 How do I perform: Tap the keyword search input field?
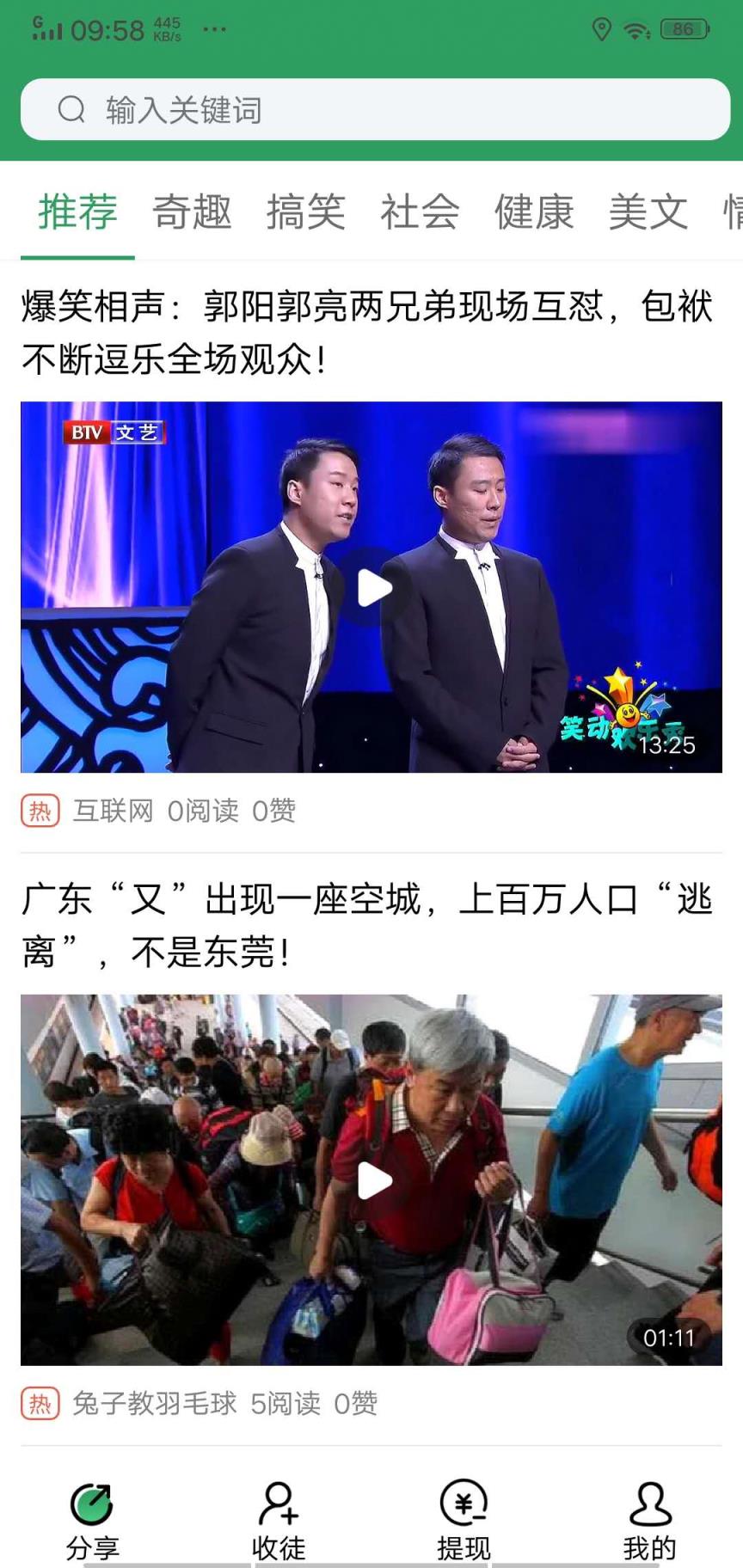(x=371, y=109)
